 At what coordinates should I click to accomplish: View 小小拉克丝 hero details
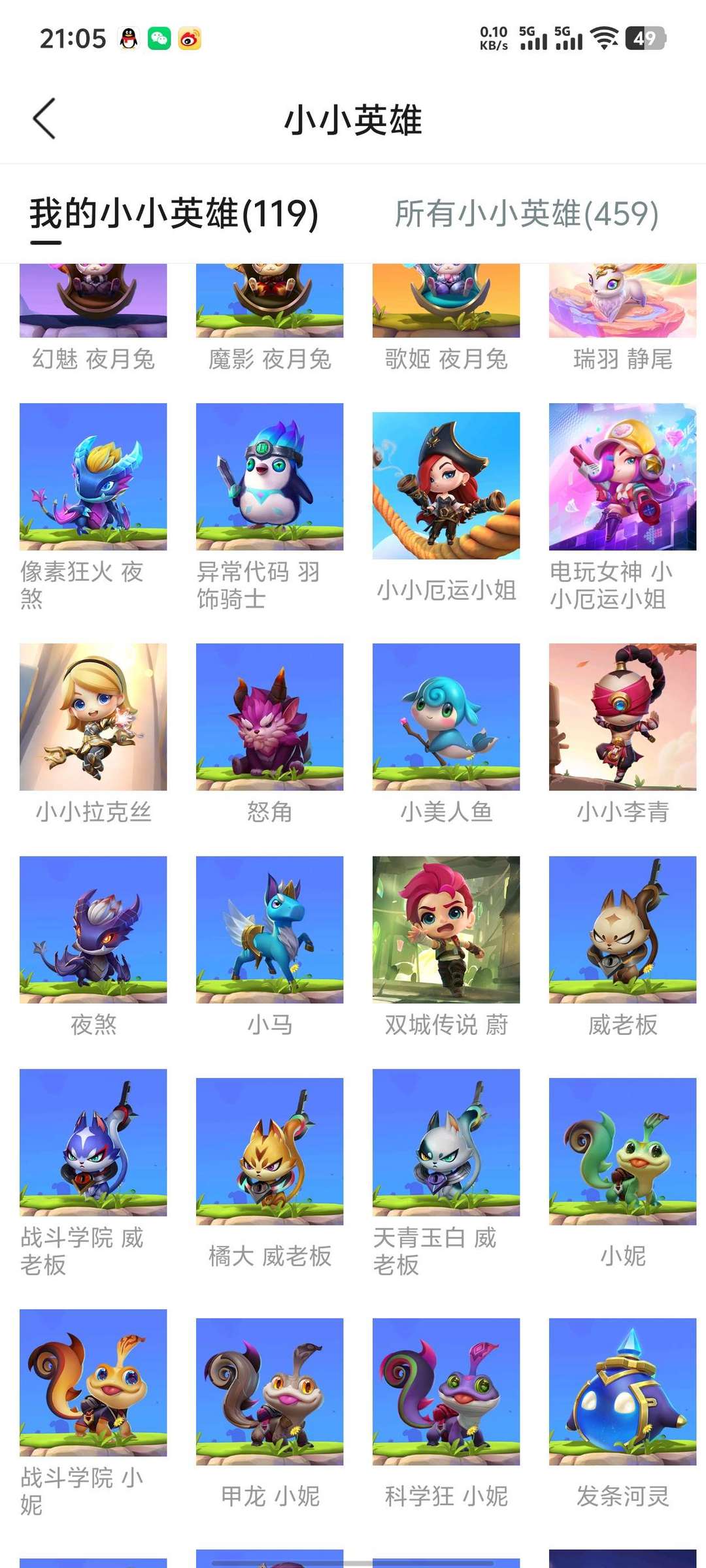click(93, 734)
